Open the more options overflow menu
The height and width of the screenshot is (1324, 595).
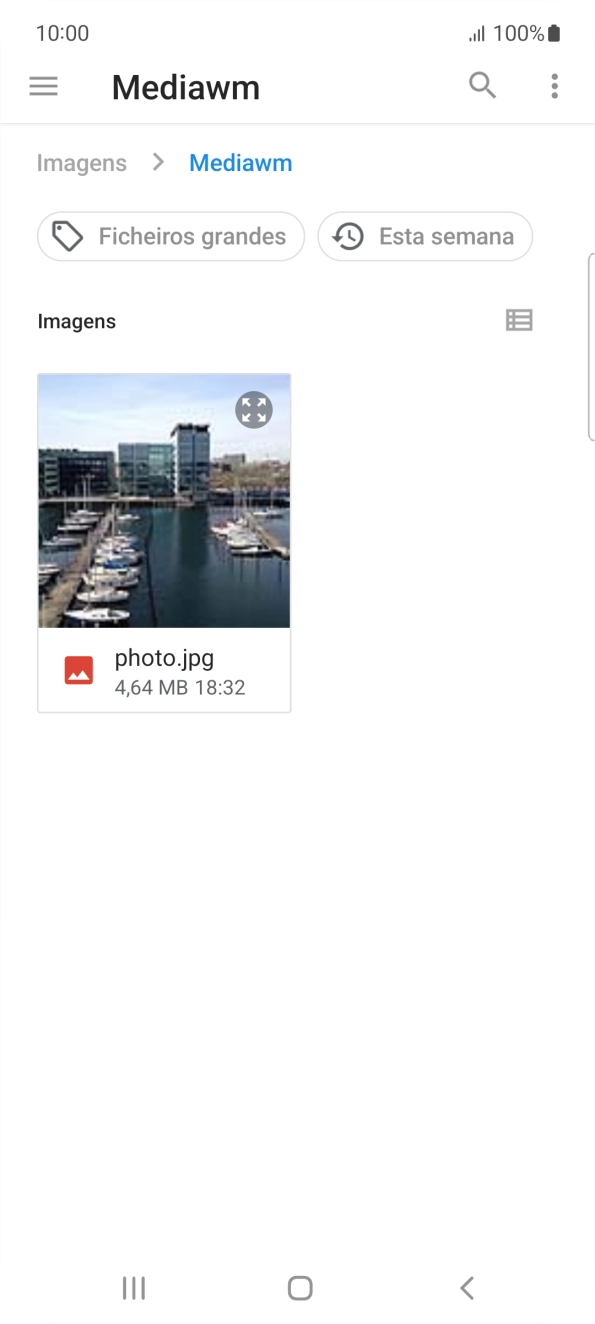(x=554, y=86)
